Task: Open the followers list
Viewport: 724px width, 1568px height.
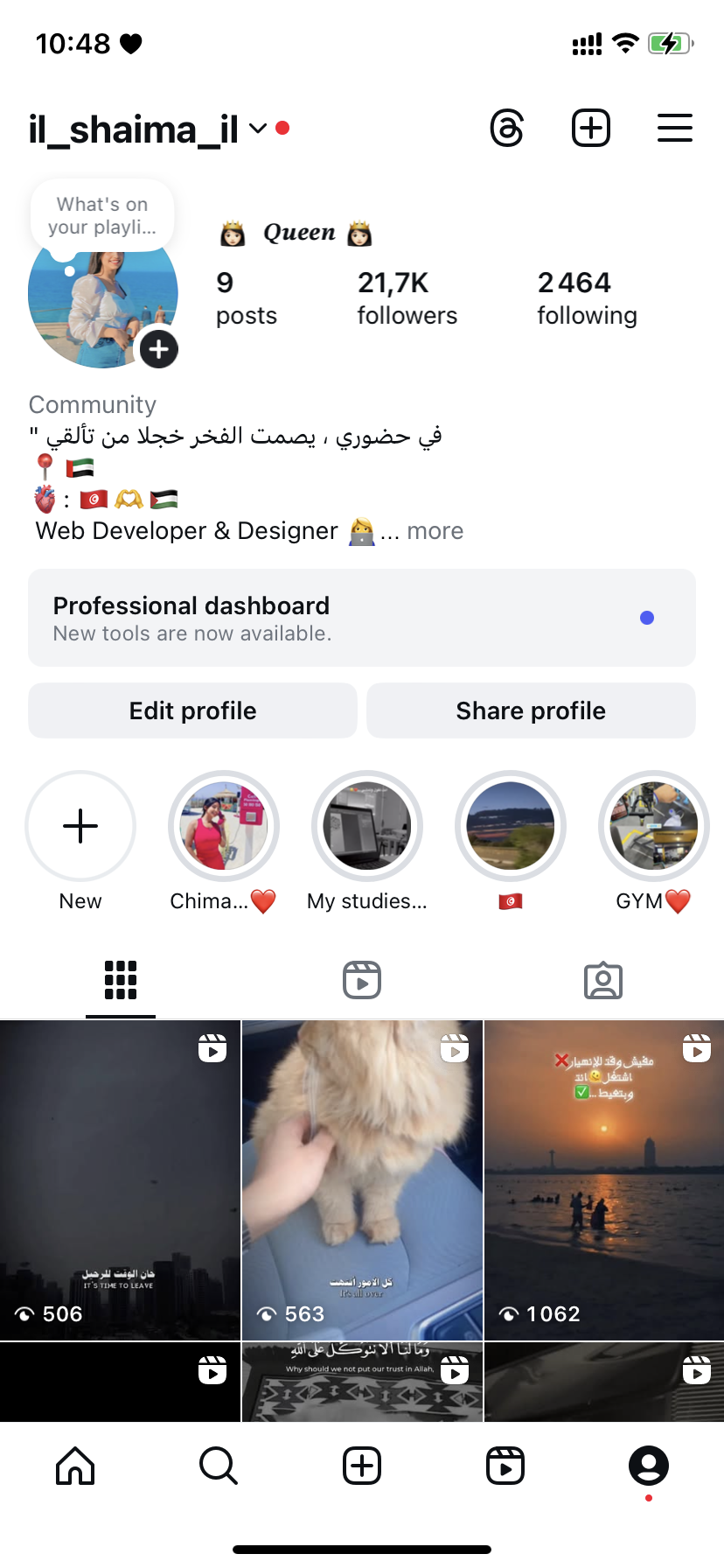Action: [x=407, y=297]
